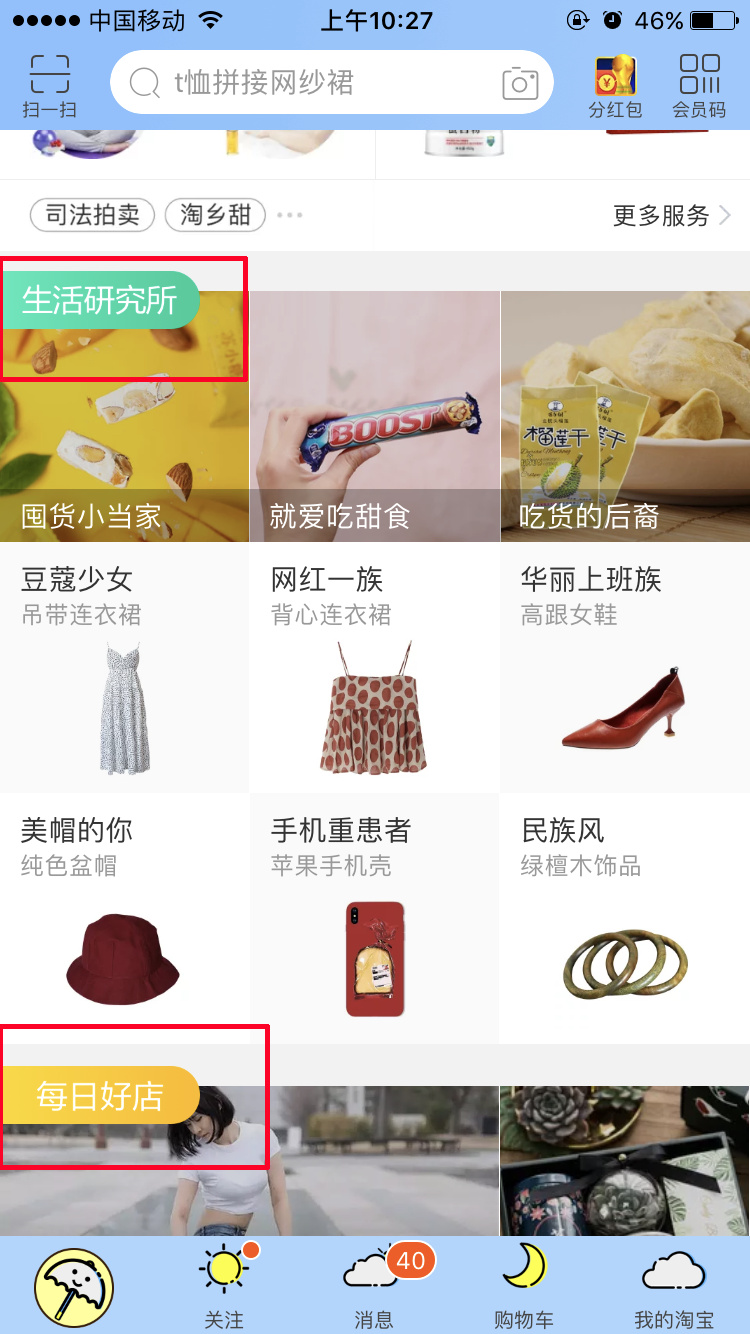View 华丽上班族 高跟女鞋 item
Image resolution: width=750 pixels, height=1334 pixels.
click(x=625, y=668)
